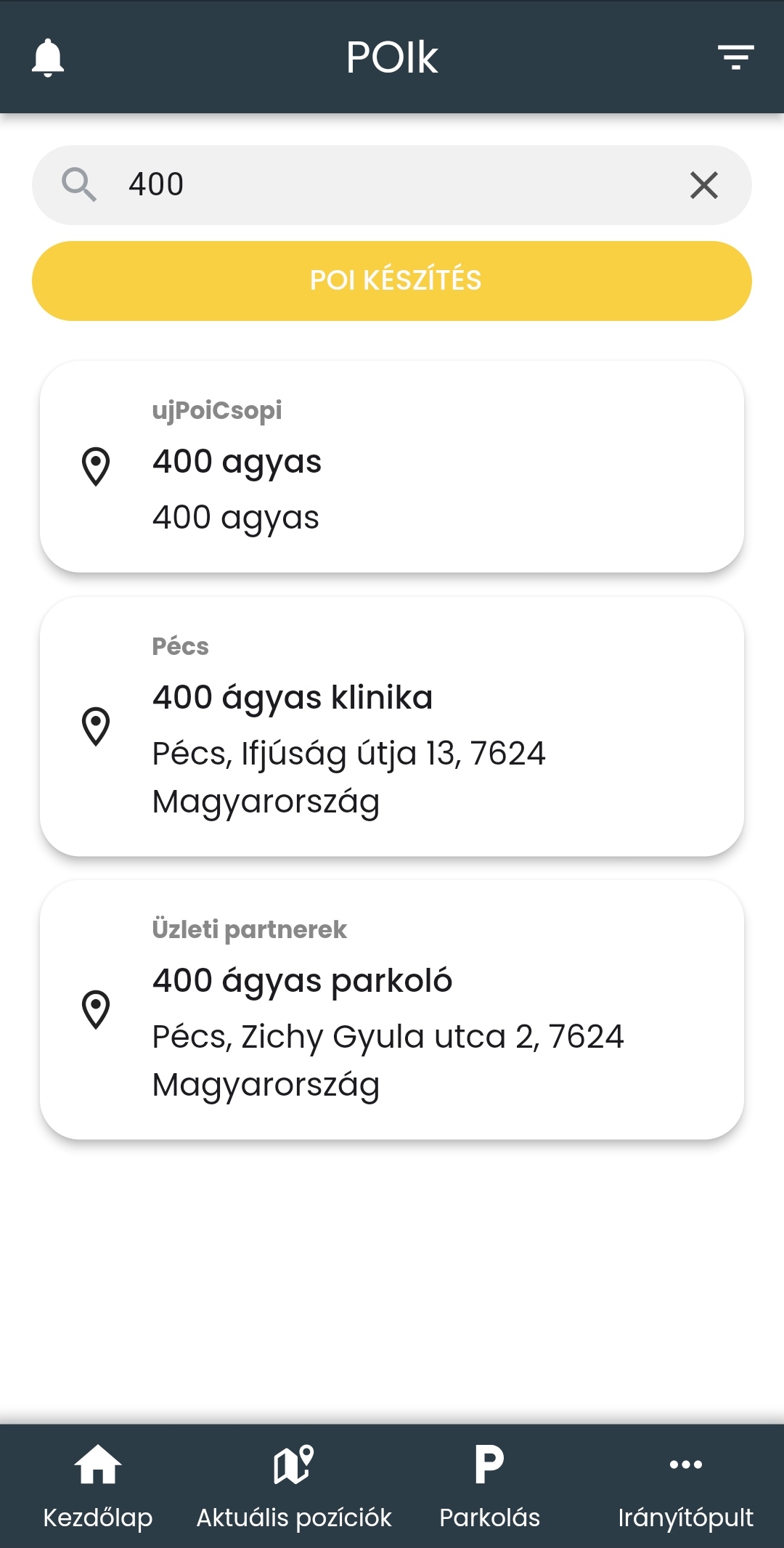Open the Irányítópult tab
The height and width of the screenshot is (1548, 784).
tap(685, 1486)
